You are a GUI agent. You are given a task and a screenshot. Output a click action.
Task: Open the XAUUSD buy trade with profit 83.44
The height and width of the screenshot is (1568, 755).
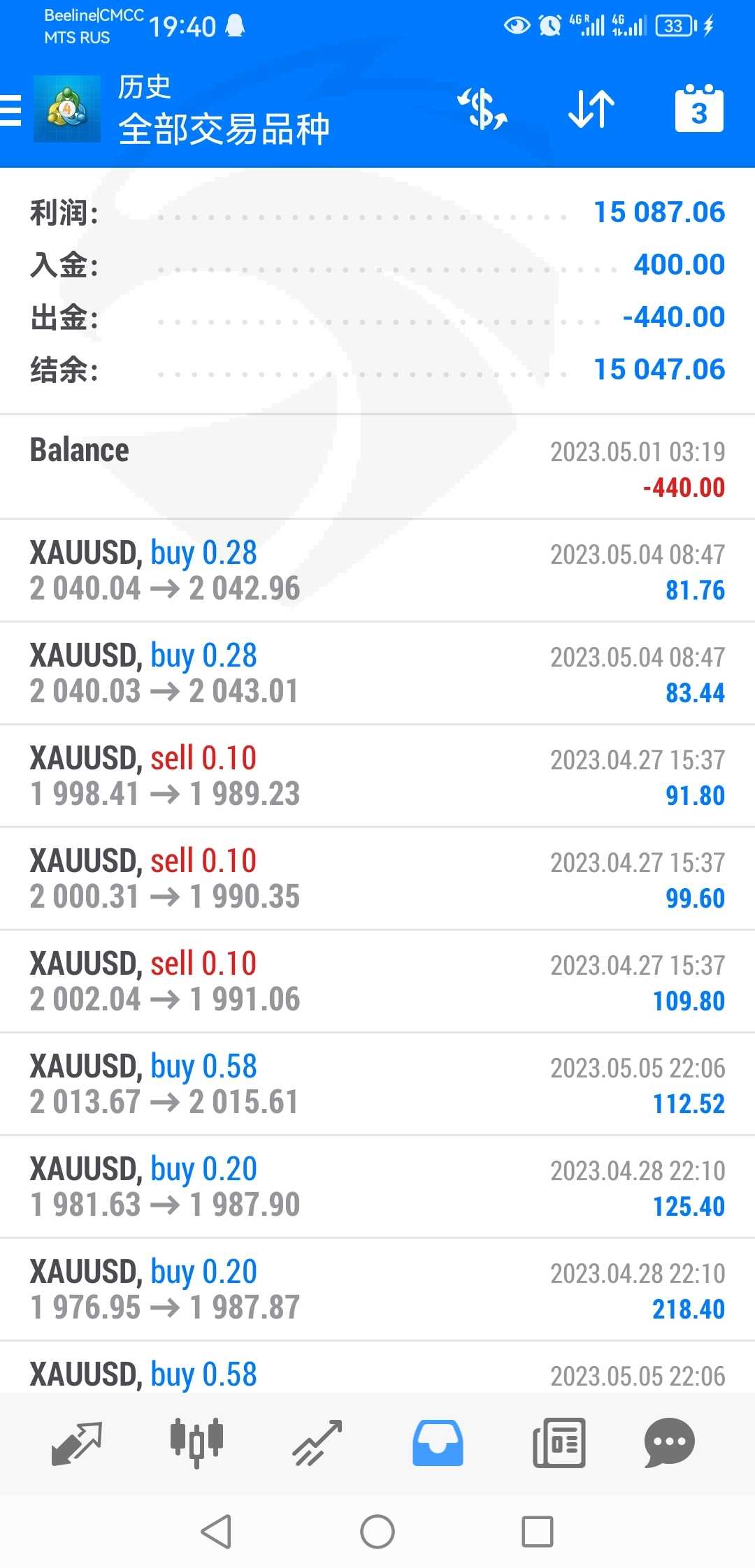coord(377,673)
